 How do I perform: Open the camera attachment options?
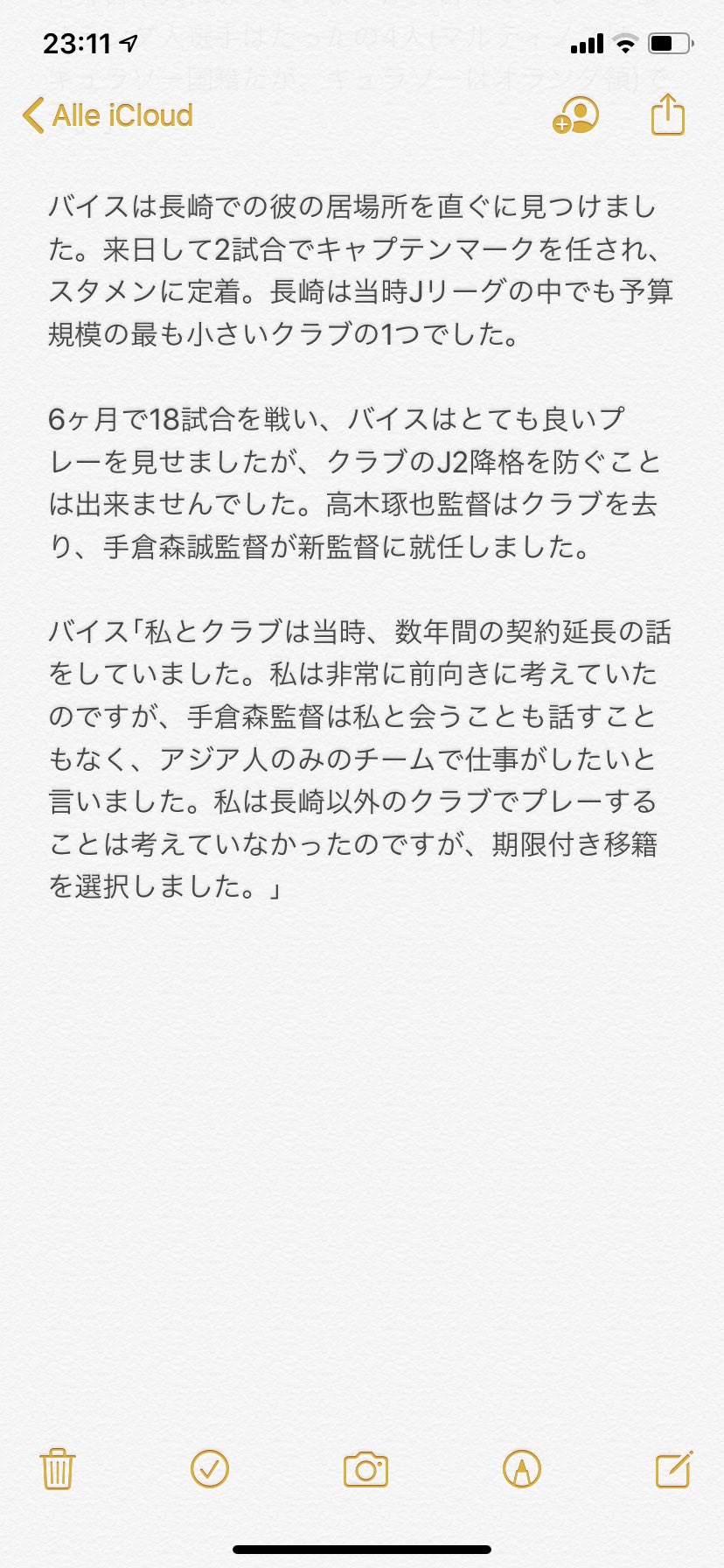pyautogui.click(x=365, y=1469)
